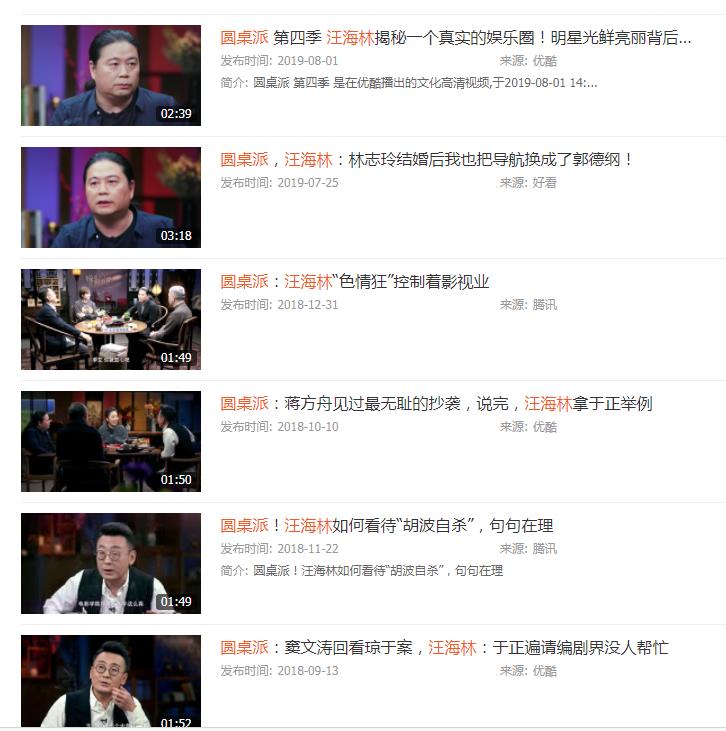Open title about 汪海林揭秘真实的娱乐圈

point(455,38)
